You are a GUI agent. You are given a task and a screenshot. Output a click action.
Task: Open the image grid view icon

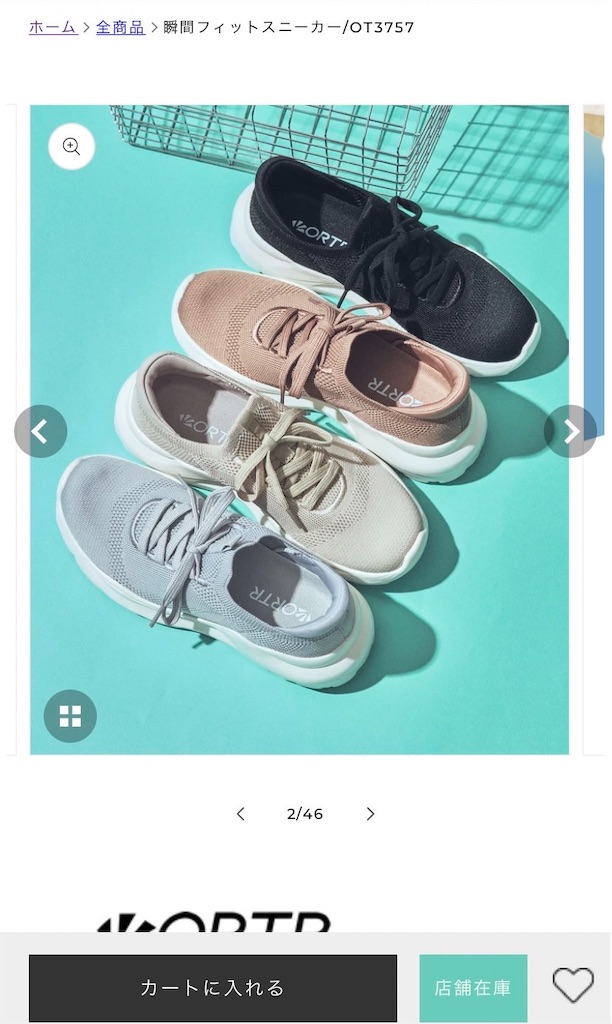click(x=70, y=716)
